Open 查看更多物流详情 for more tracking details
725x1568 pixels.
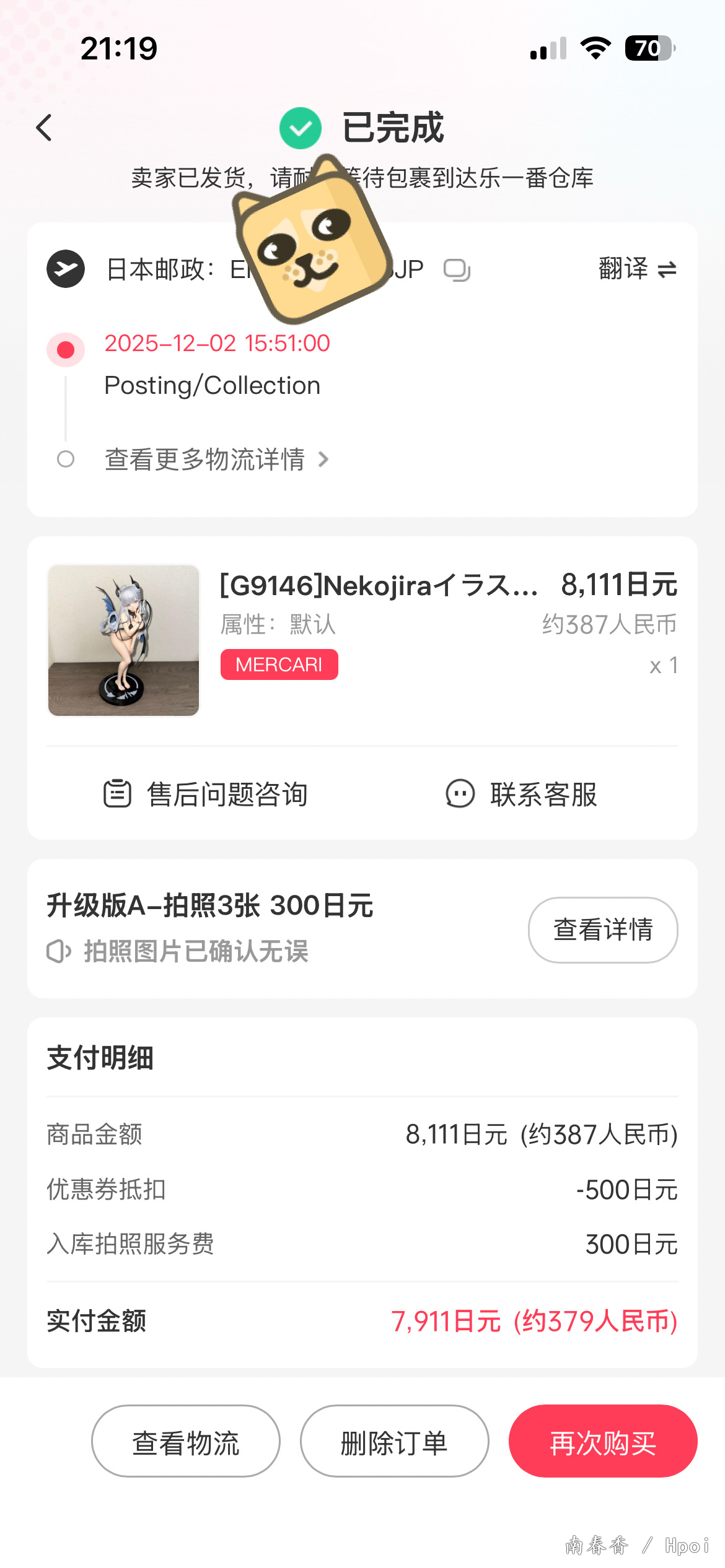tap(216, 460)
